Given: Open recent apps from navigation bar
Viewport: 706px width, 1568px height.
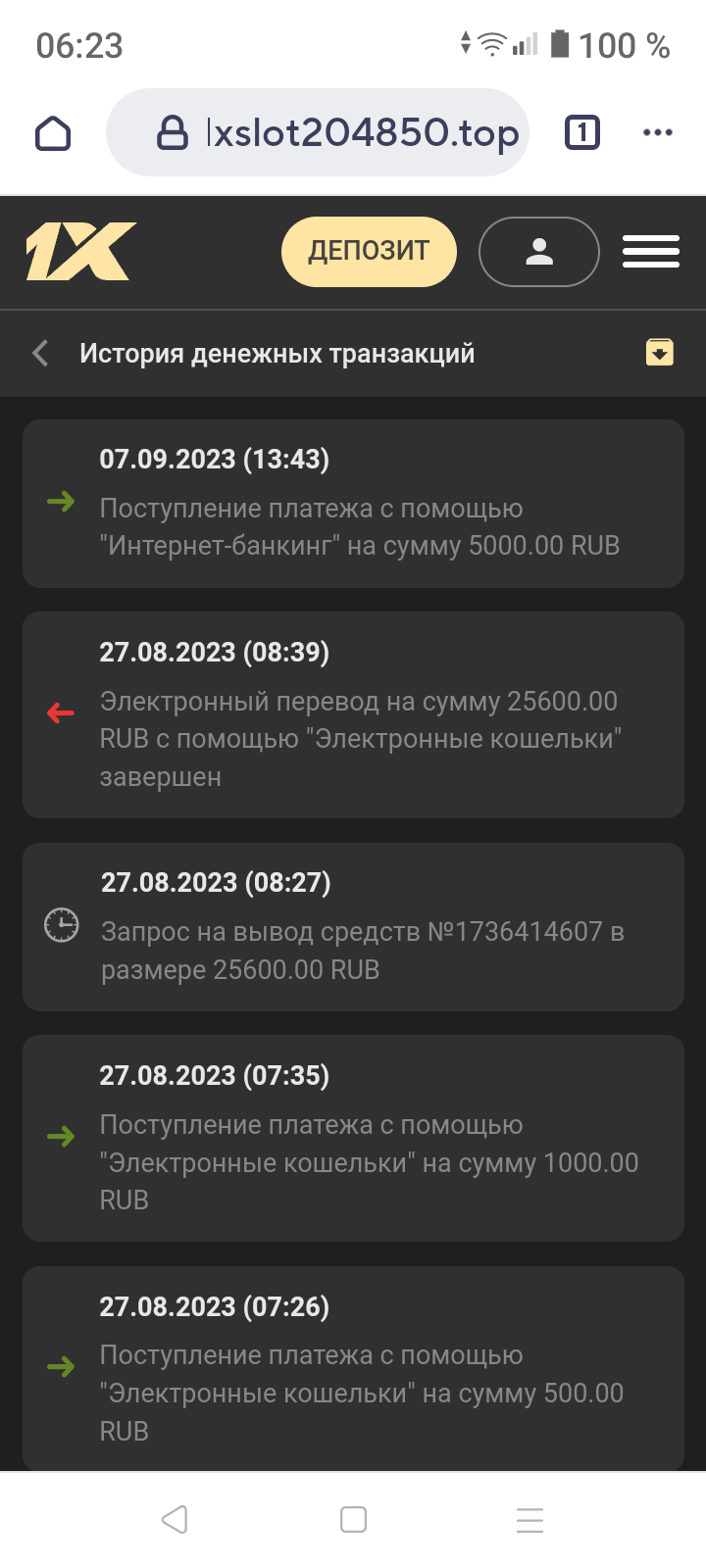Looking at the screenshot, I should pos(529,1520).
